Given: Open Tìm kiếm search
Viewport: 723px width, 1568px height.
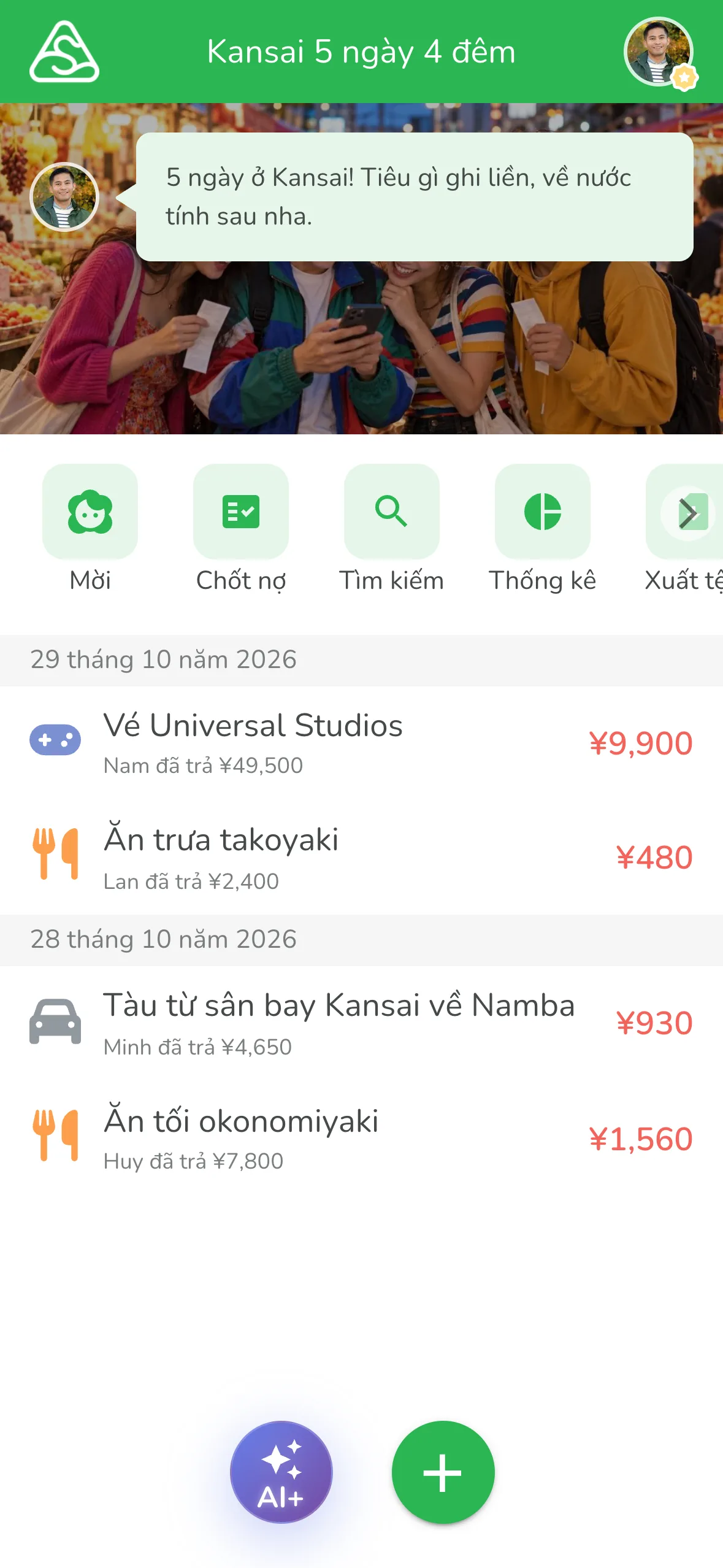Looking at the screenshot, I should (392, 529).
